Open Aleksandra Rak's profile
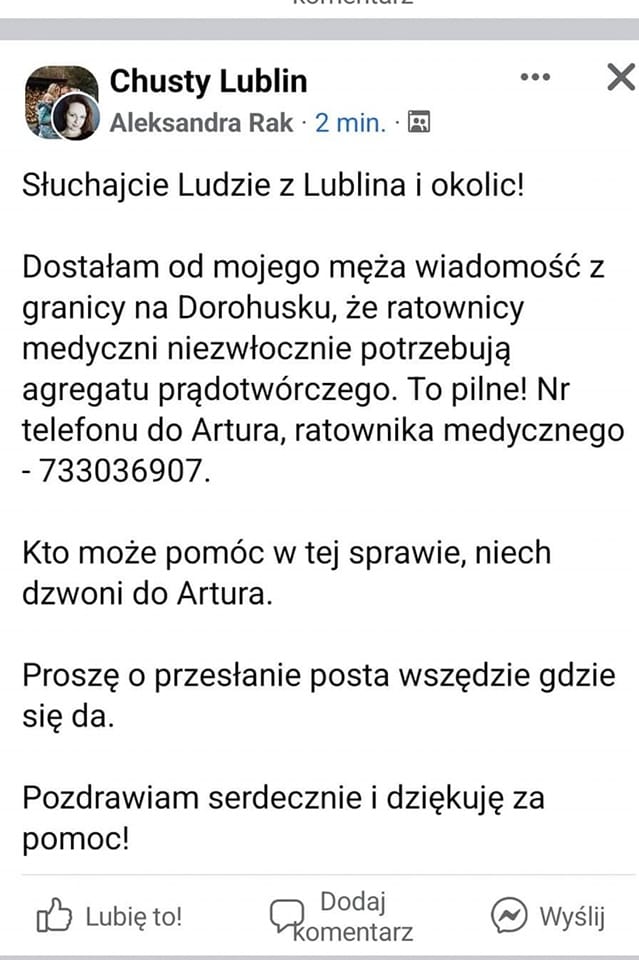This screenshot has height=960, width=639. 202,123
